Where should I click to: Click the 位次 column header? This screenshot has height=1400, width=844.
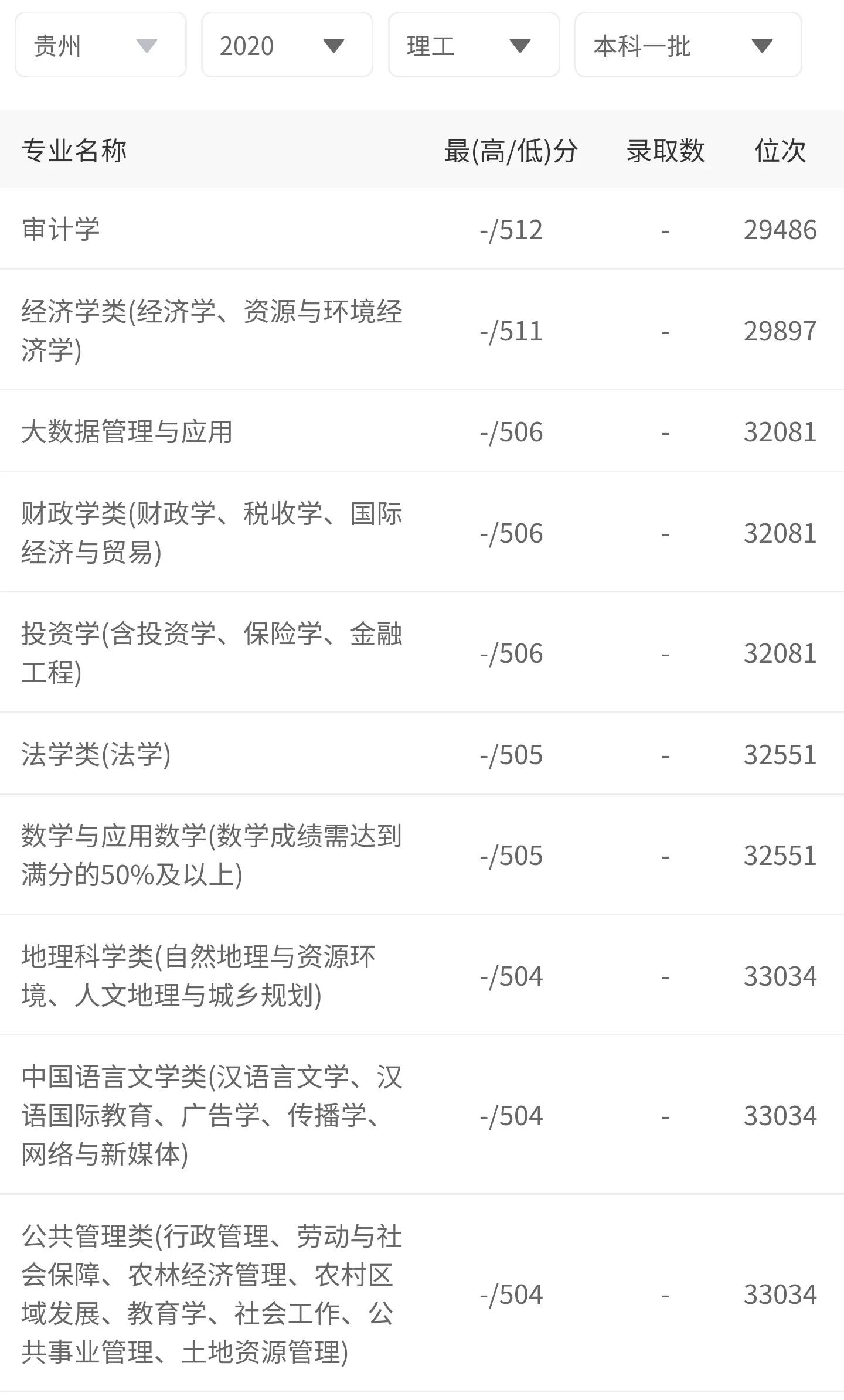[x=780, y=151]
